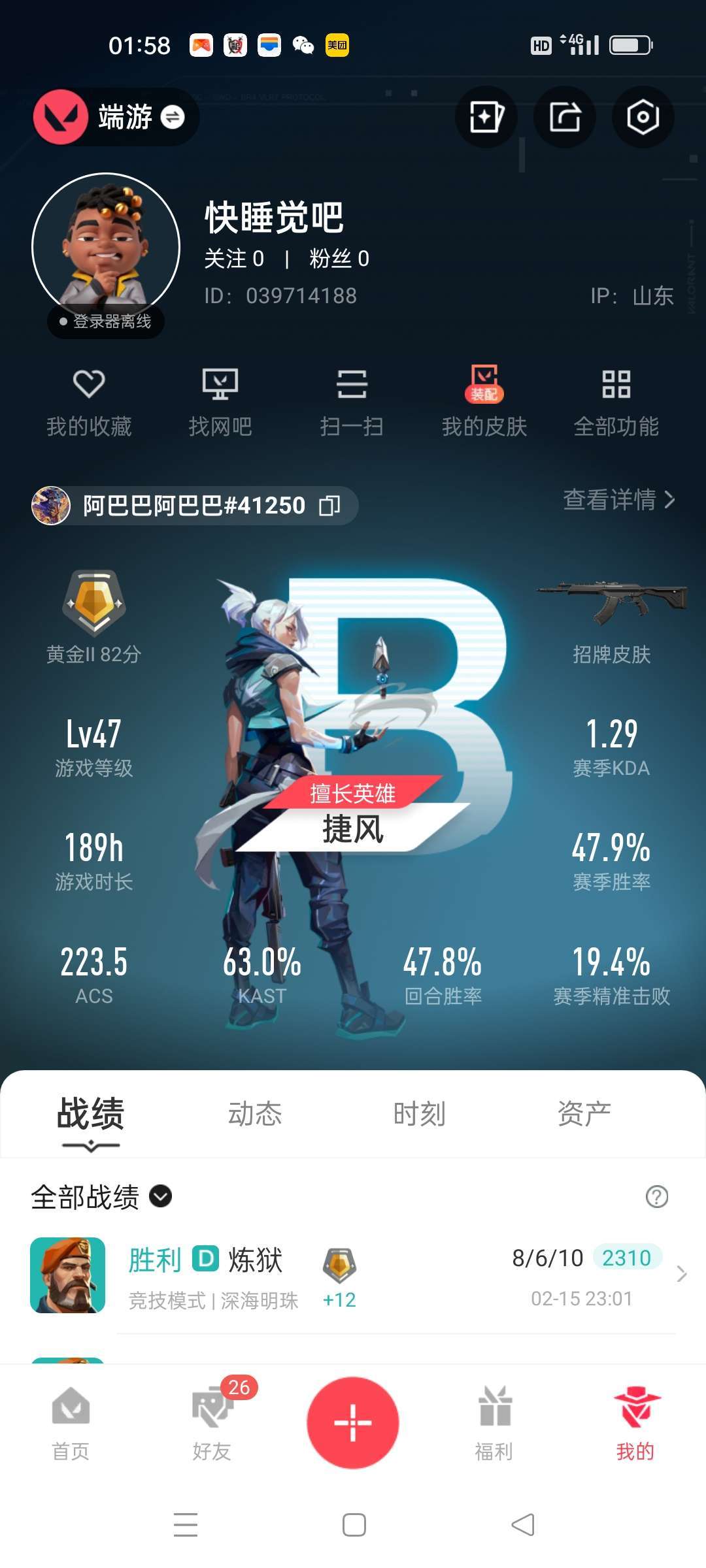Open 全部功能 all functions grid
Image resolution: width=706 pixels, height=1568 pixels.
coord(616,400)
